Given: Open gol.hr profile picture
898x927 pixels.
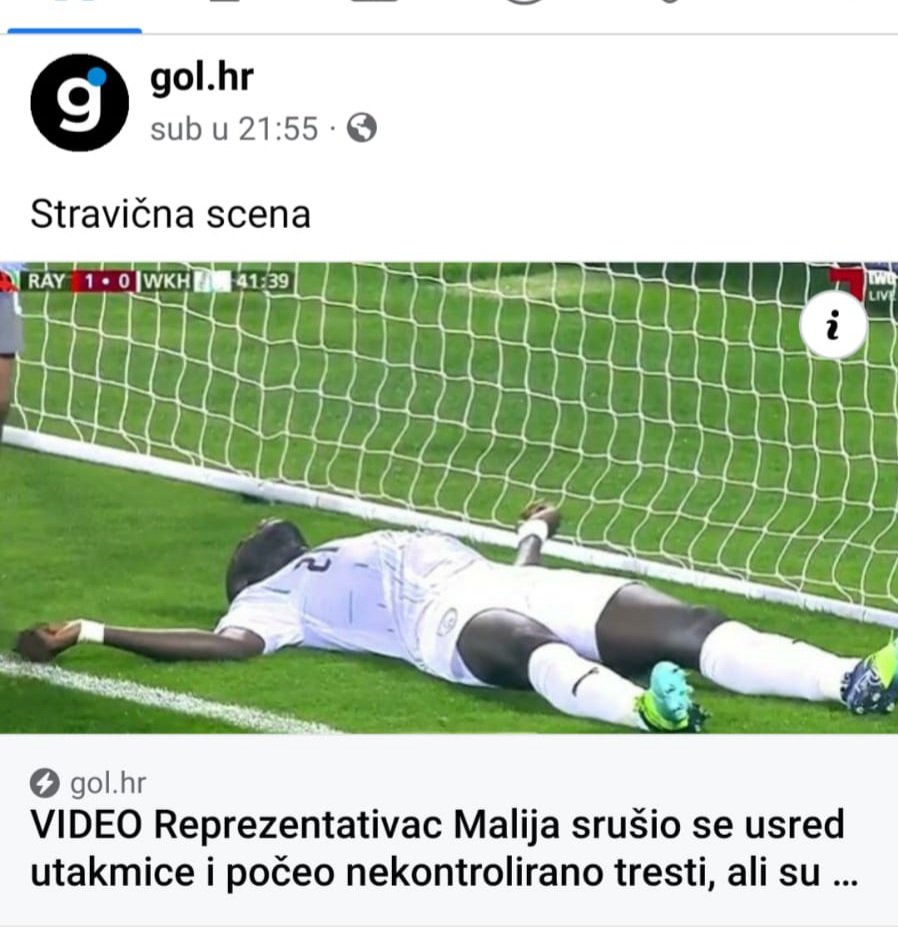Looking at the screenshot, I should pos(79,103).
